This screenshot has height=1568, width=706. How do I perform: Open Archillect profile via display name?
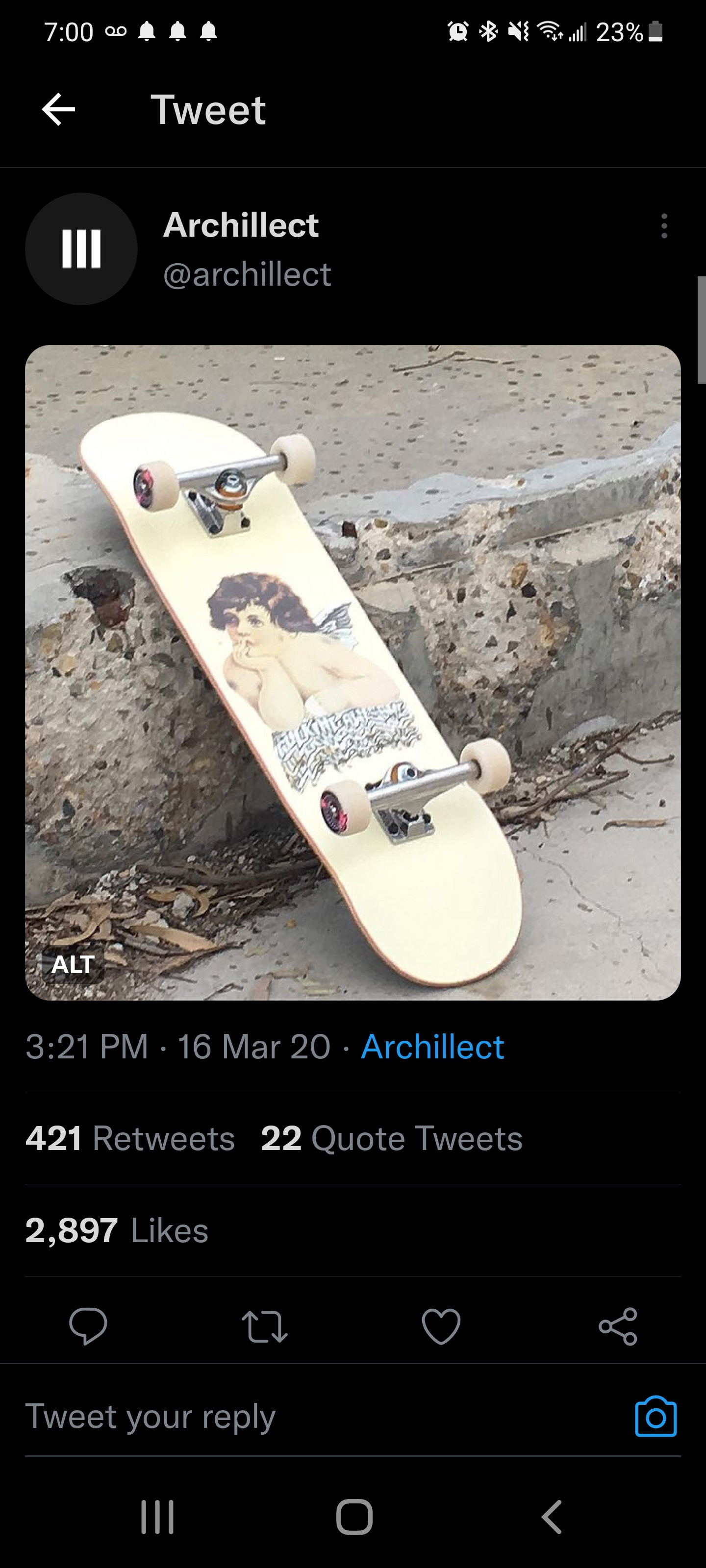[241, 225]
